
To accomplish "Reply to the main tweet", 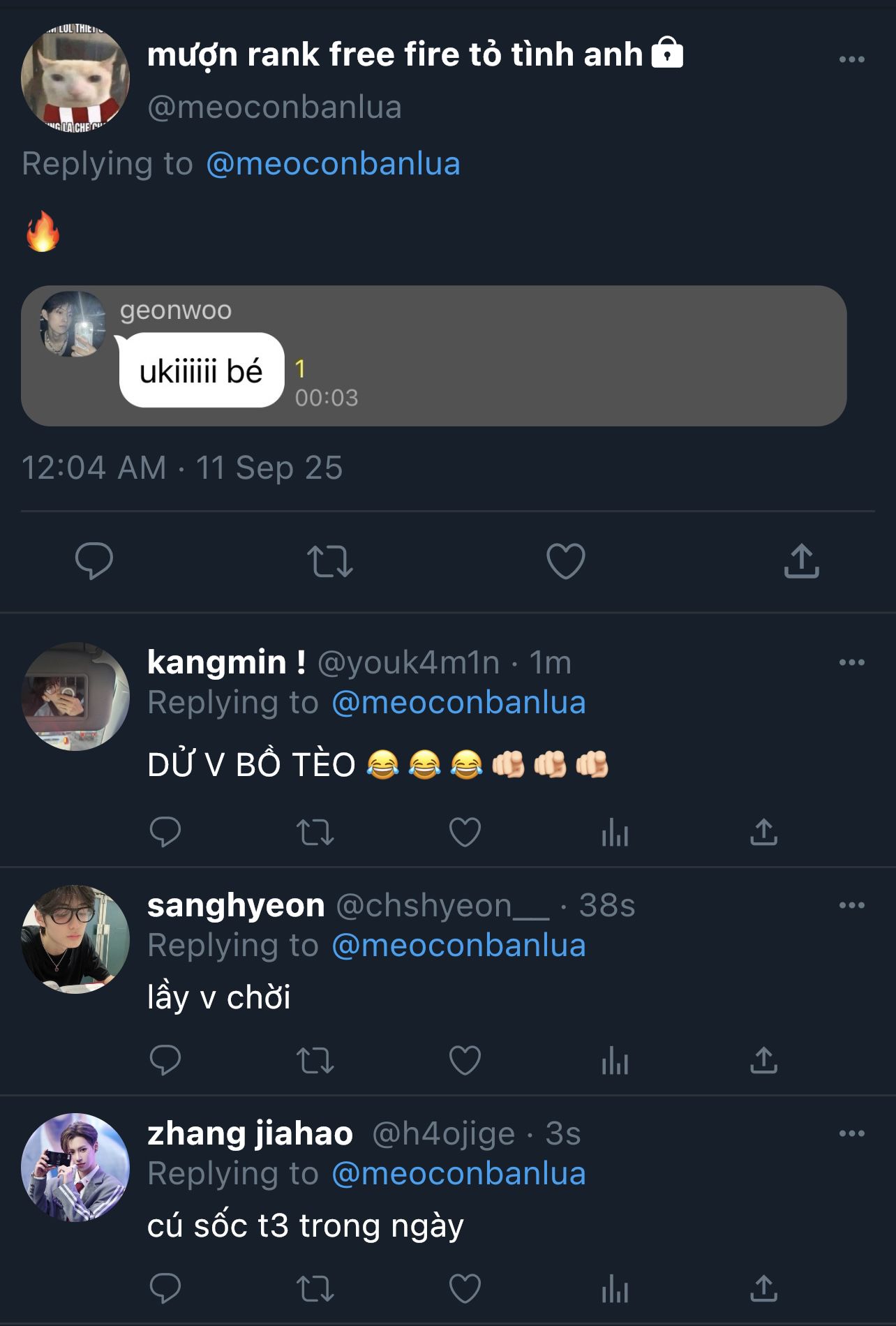I will (94, 561).
